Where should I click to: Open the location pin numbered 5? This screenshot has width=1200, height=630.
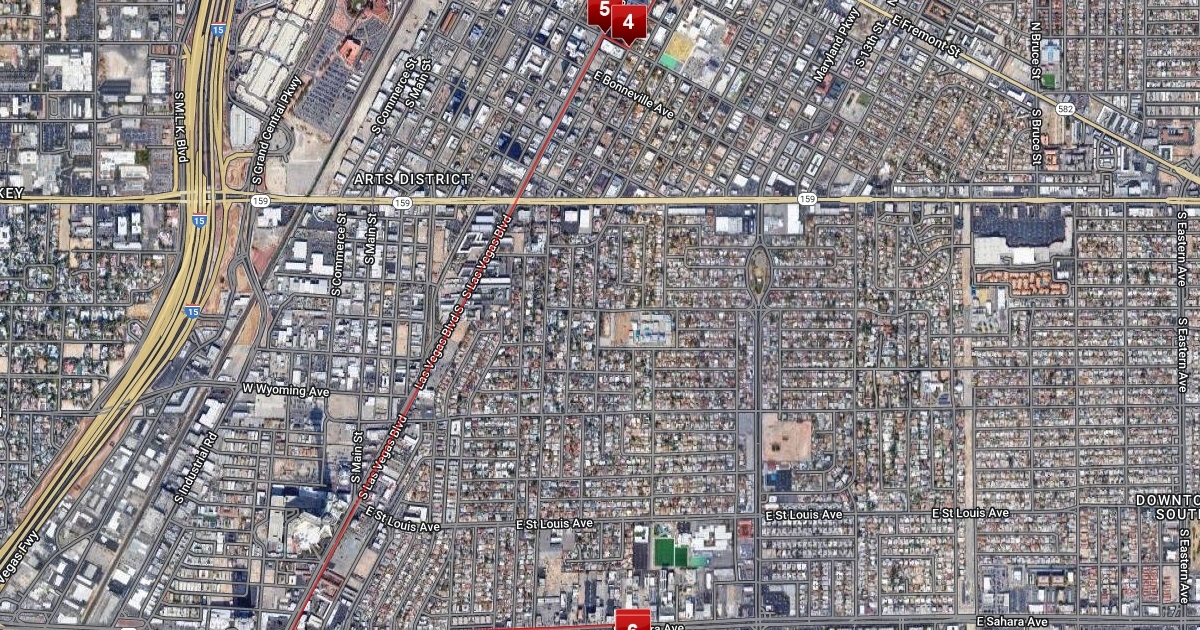pos(602,10)
